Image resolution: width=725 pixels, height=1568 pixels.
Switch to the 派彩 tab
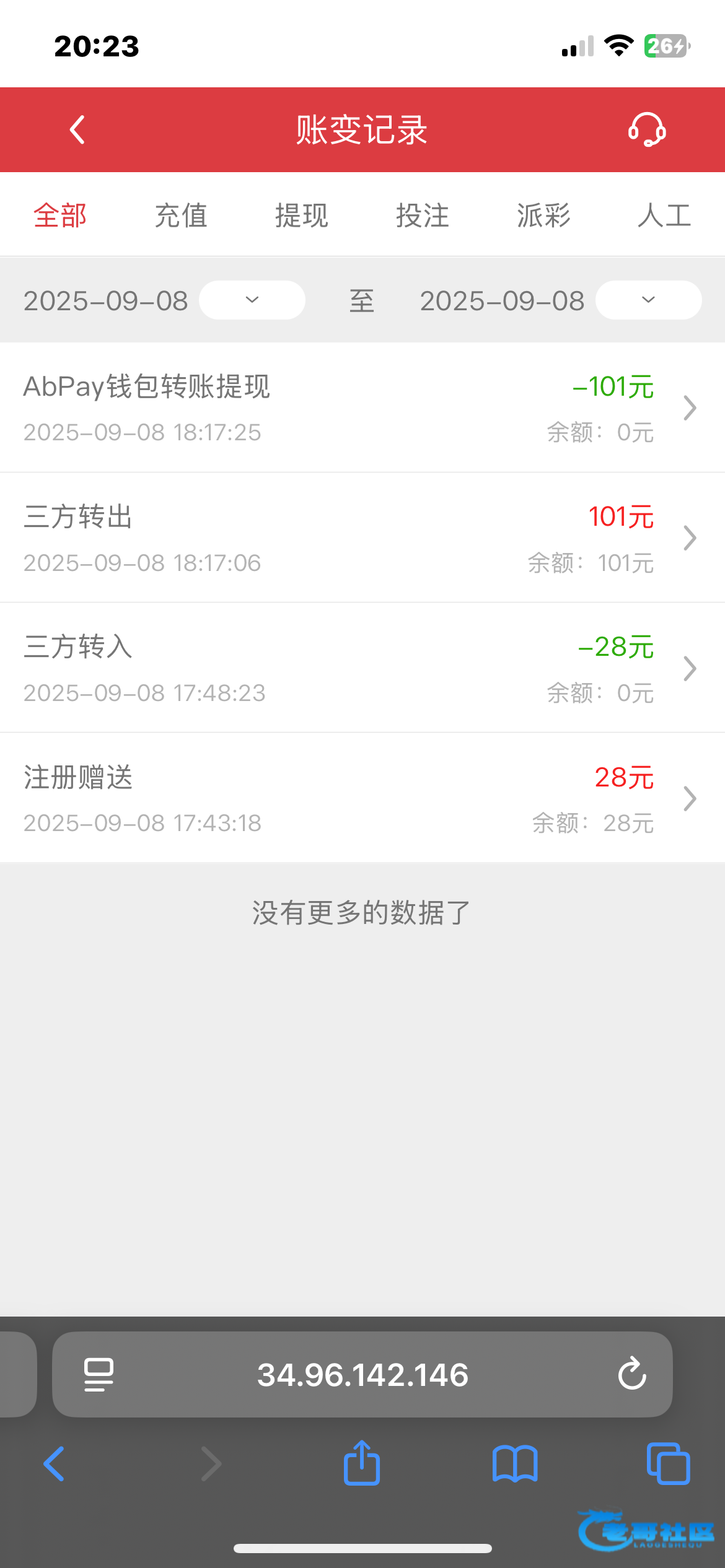[543, 216]
